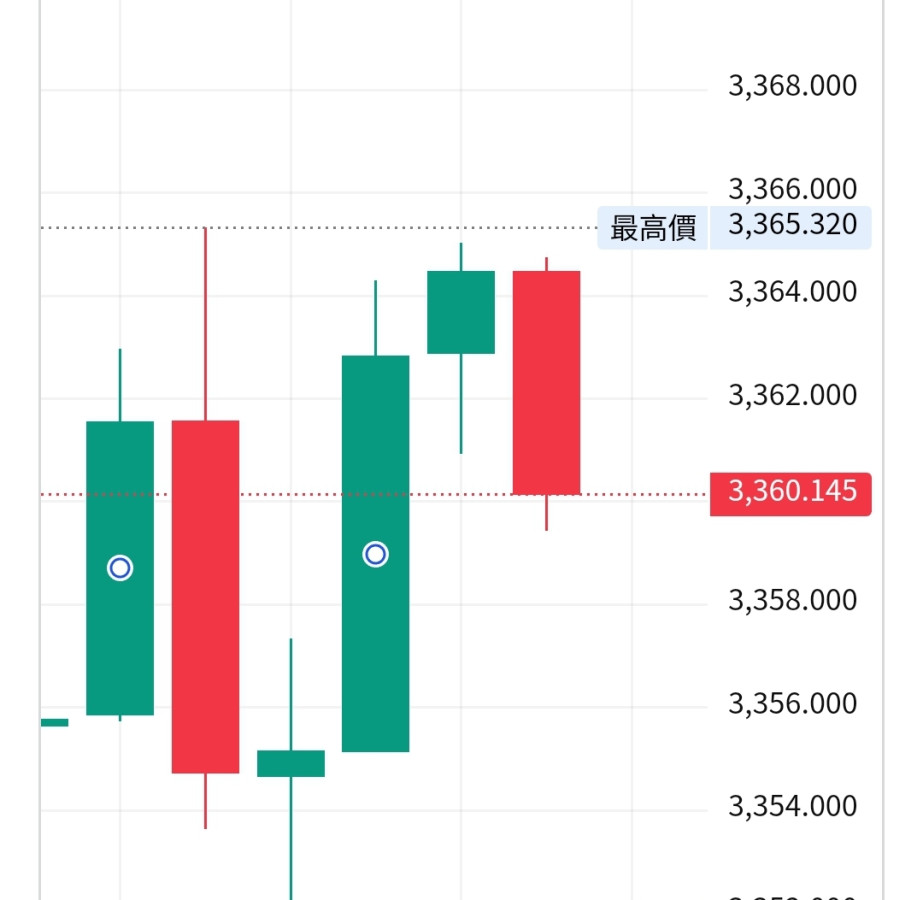The width and height of the screenshot is (923, 900).
Task: Tap the circle marker on the first tall green candle
Action: click(x=120, y=568)
